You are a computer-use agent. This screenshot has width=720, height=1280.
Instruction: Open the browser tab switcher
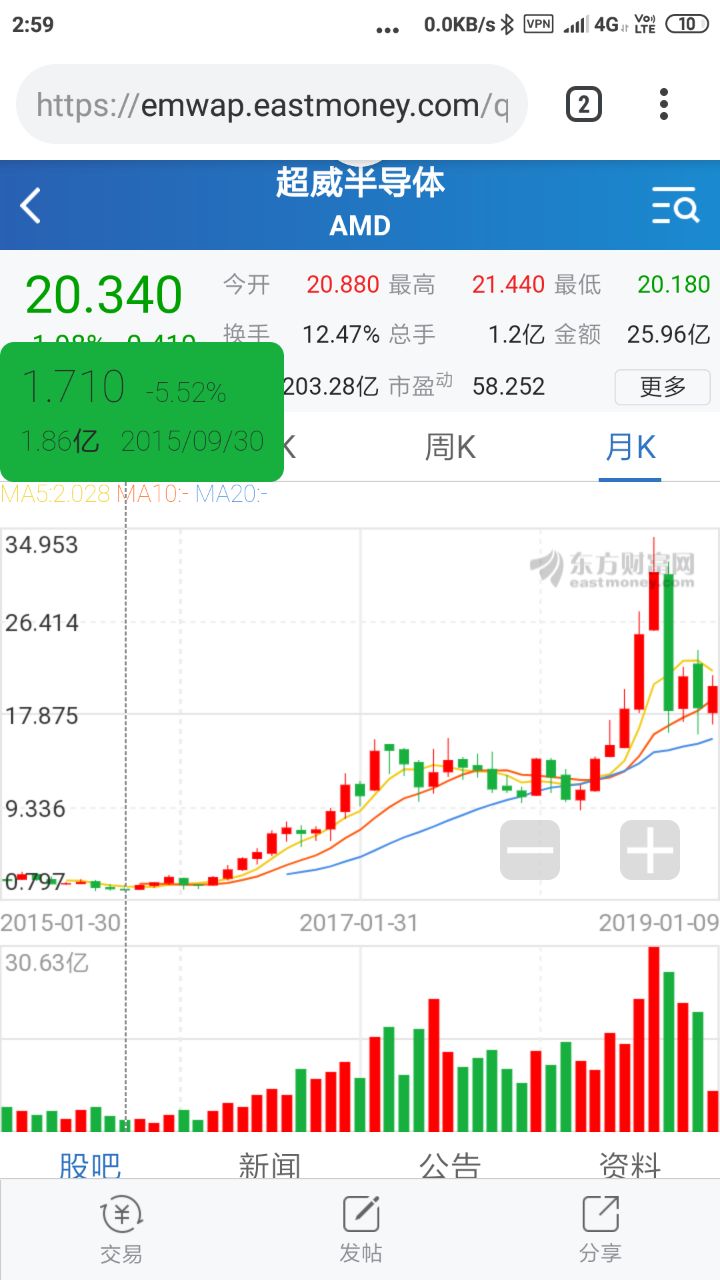point(584,104)
